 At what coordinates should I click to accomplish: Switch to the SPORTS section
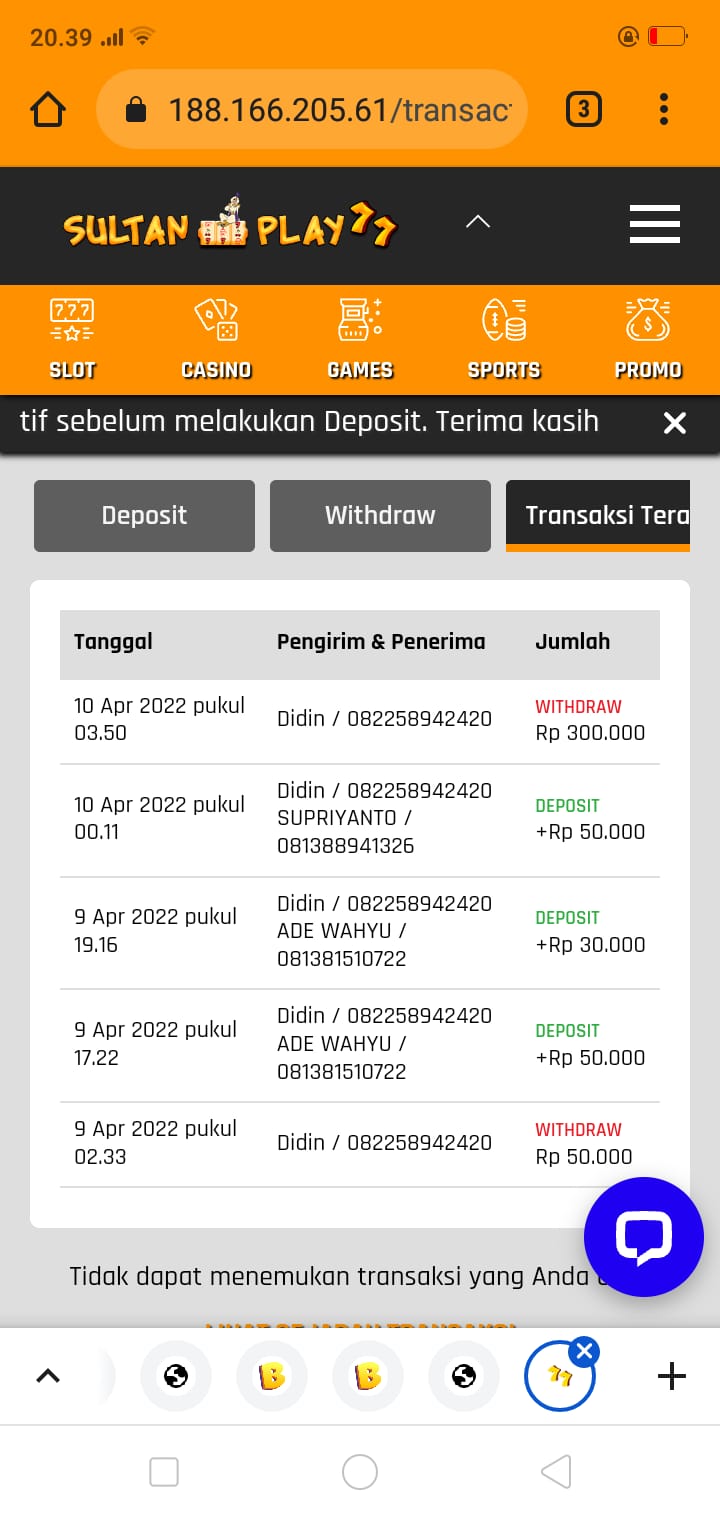pos(504,340)
